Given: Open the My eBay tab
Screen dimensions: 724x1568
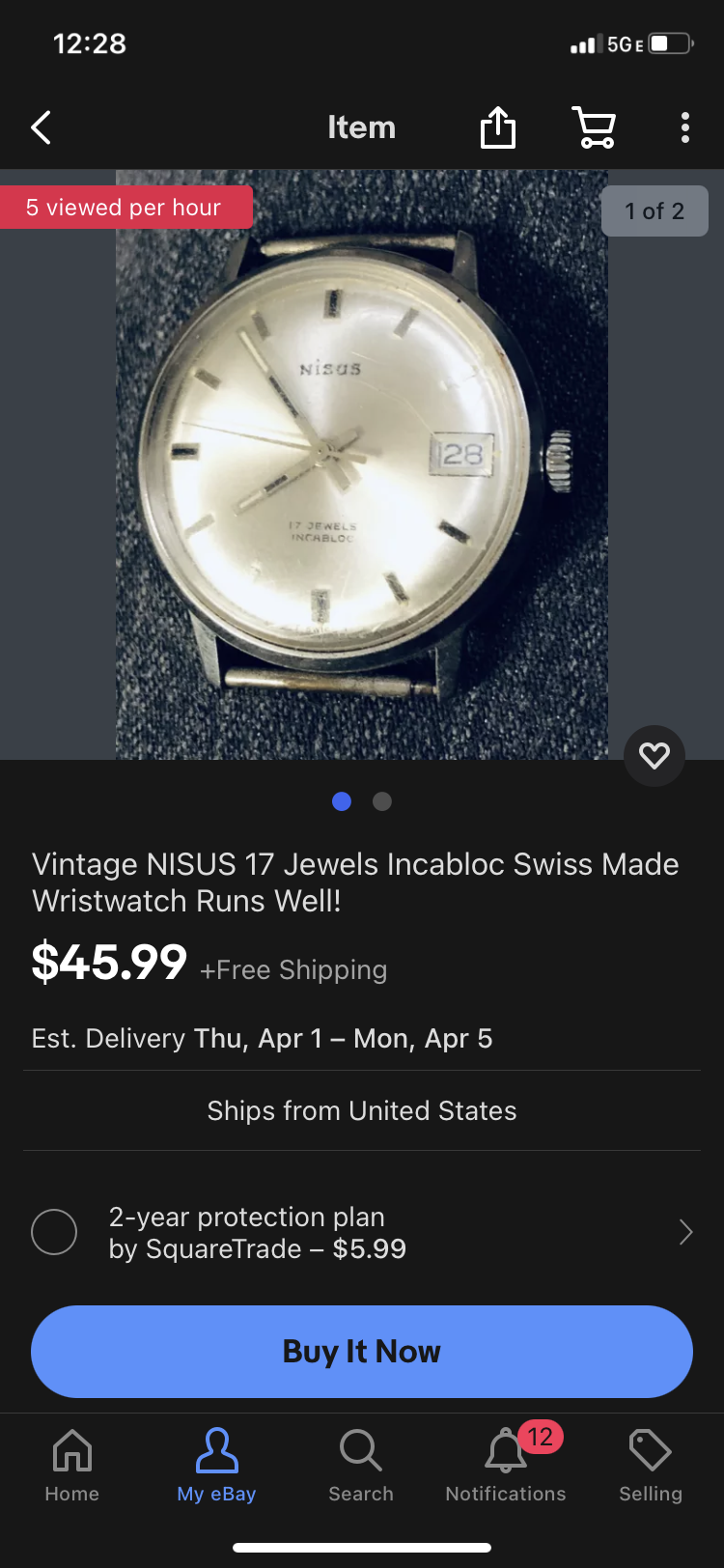Looking at the screenshot, I should click(216, 1466).
